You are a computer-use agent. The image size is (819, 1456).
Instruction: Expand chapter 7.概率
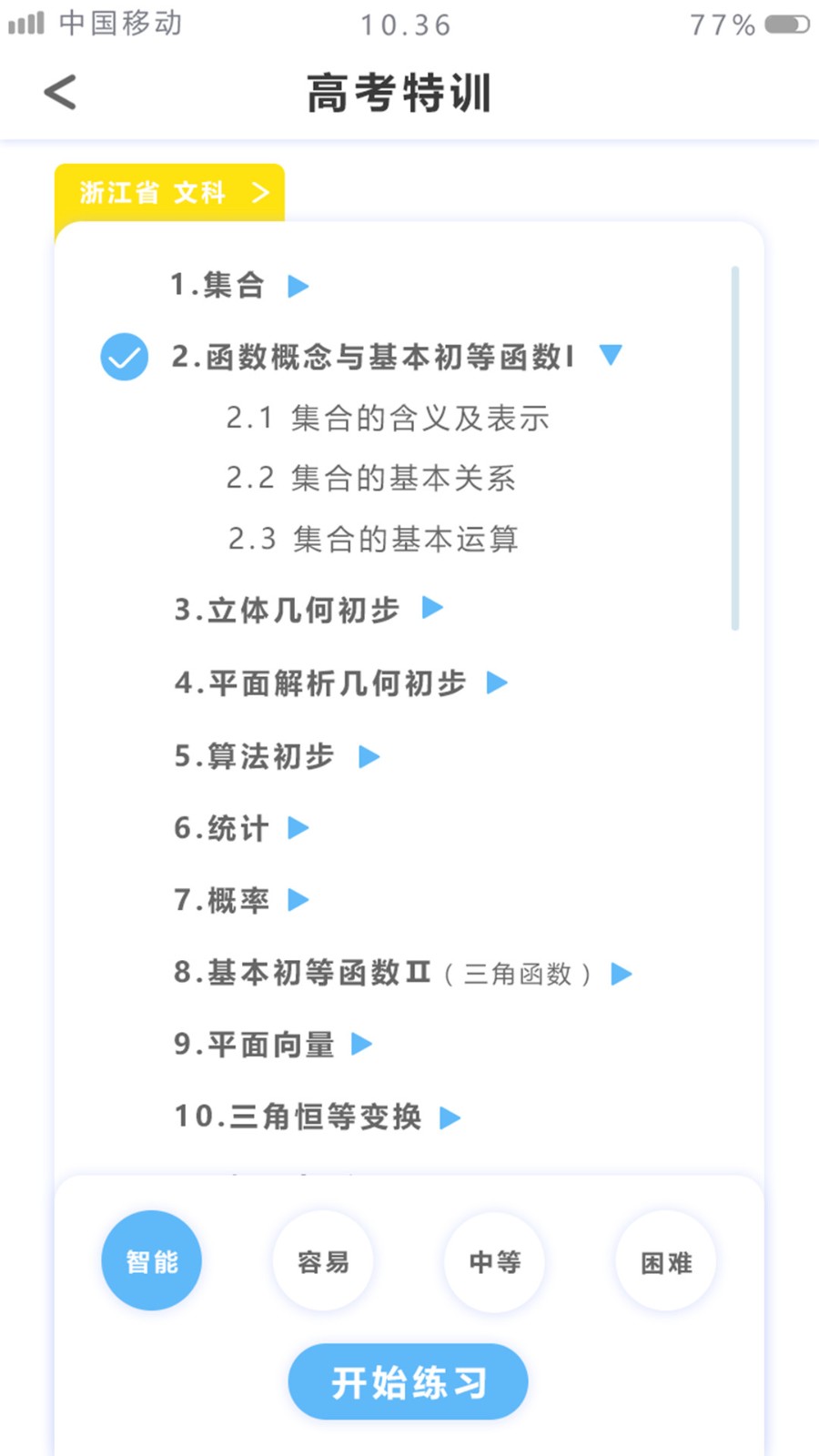point(298,900)
